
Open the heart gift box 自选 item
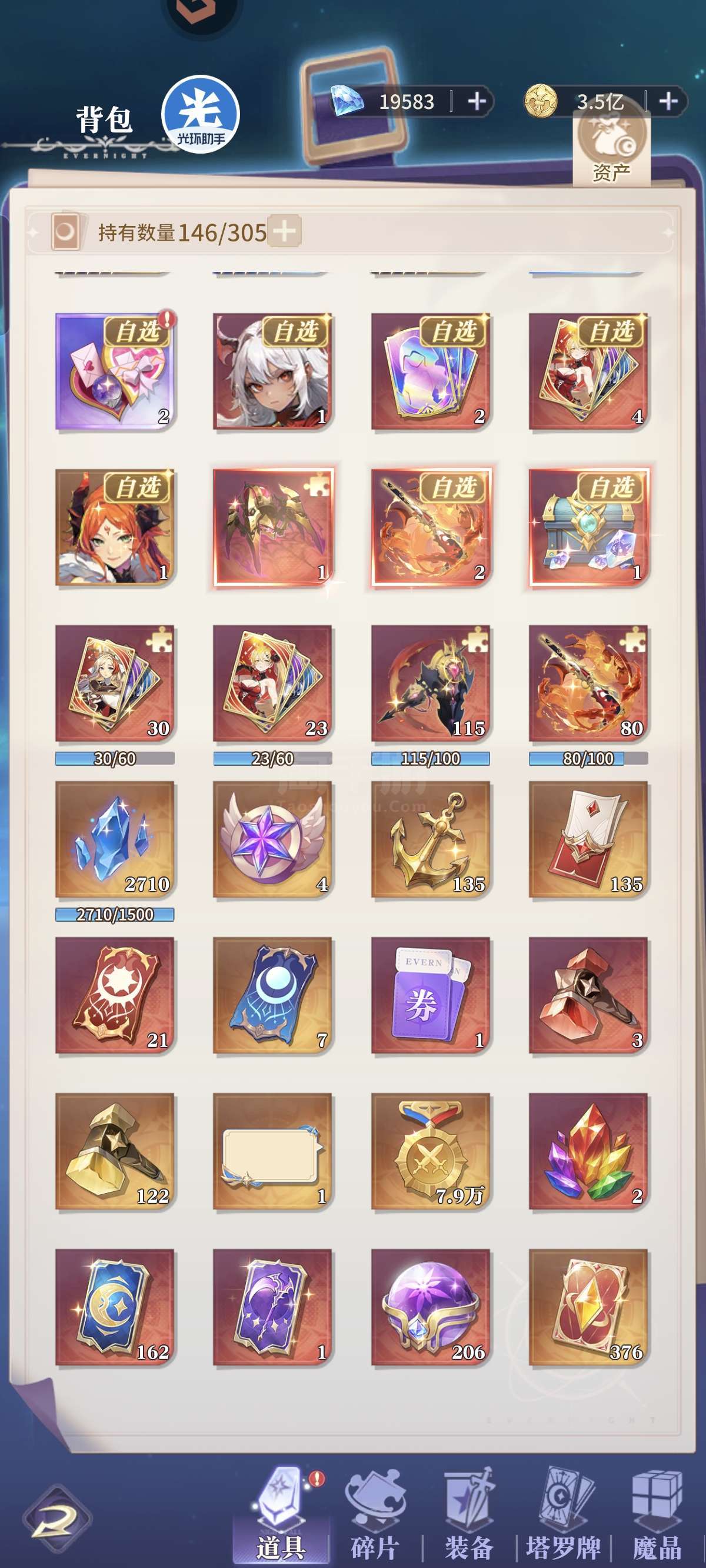(115, 372)
